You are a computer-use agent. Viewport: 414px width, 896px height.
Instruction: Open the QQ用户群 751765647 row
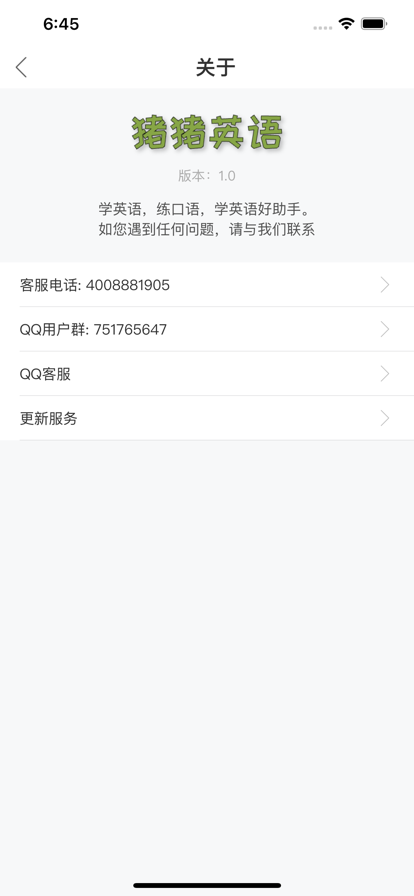[207, 329]
